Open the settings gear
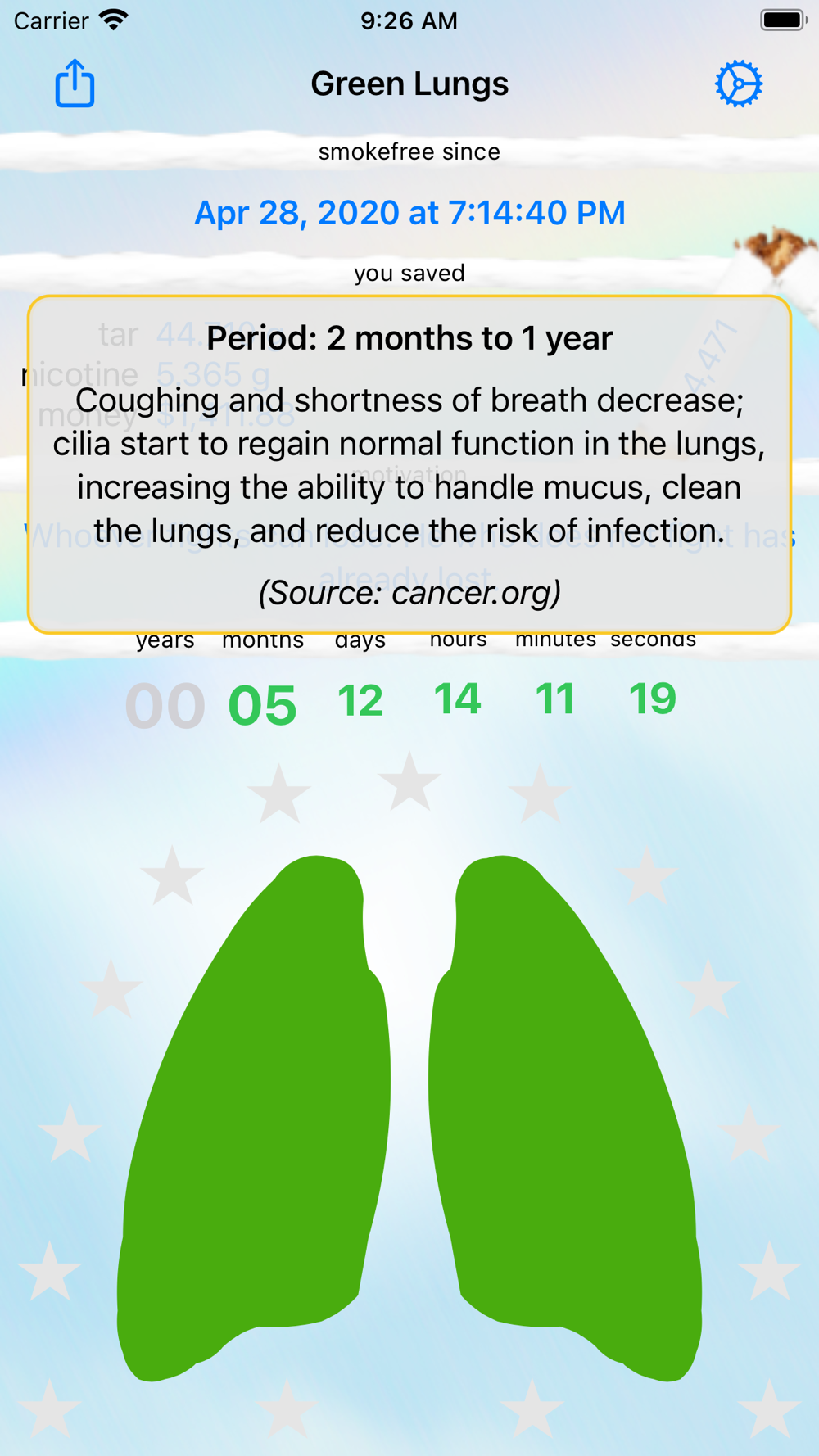The image size is (819, 1456). (x=738, y=84)
